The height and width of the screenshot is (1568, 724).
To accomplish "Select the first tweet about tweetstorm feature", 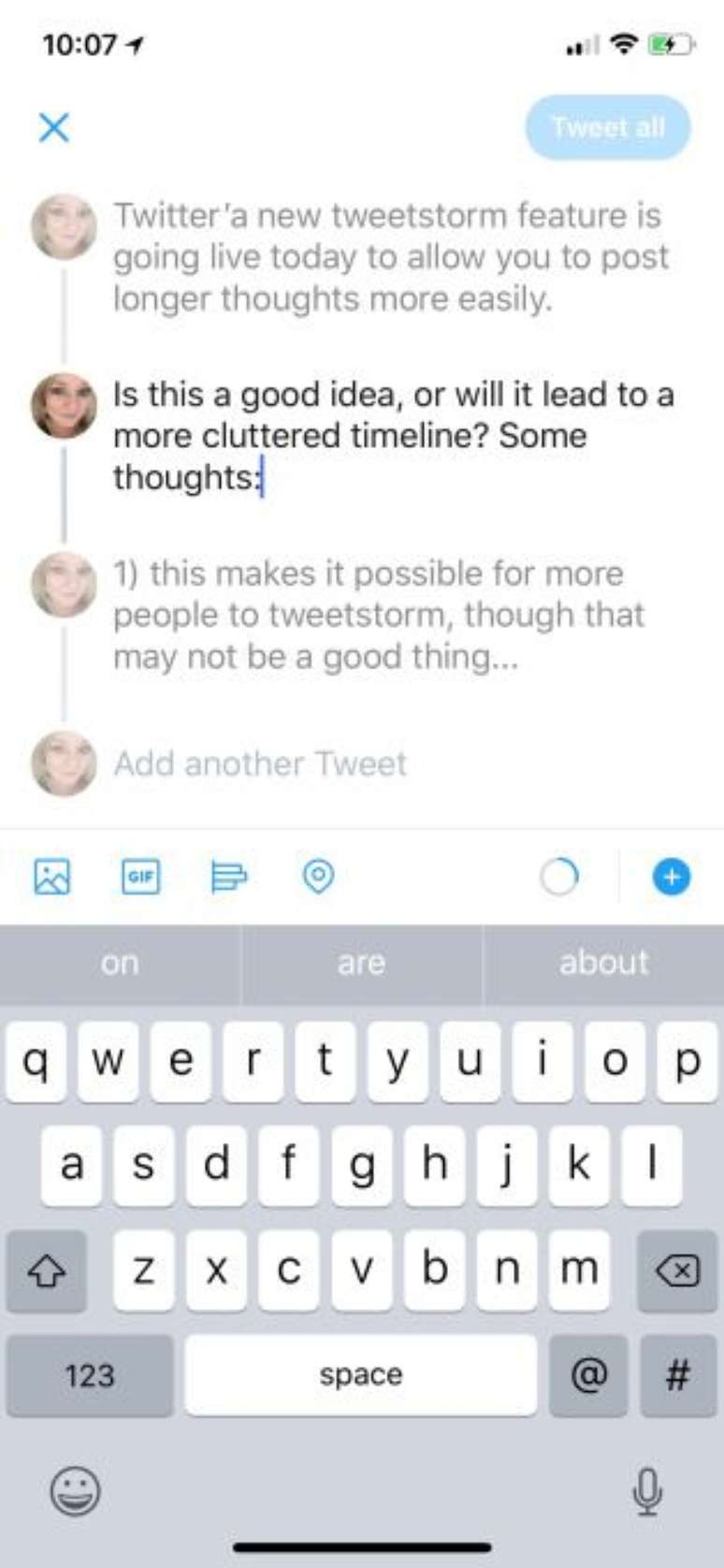I will coord(391,256).
